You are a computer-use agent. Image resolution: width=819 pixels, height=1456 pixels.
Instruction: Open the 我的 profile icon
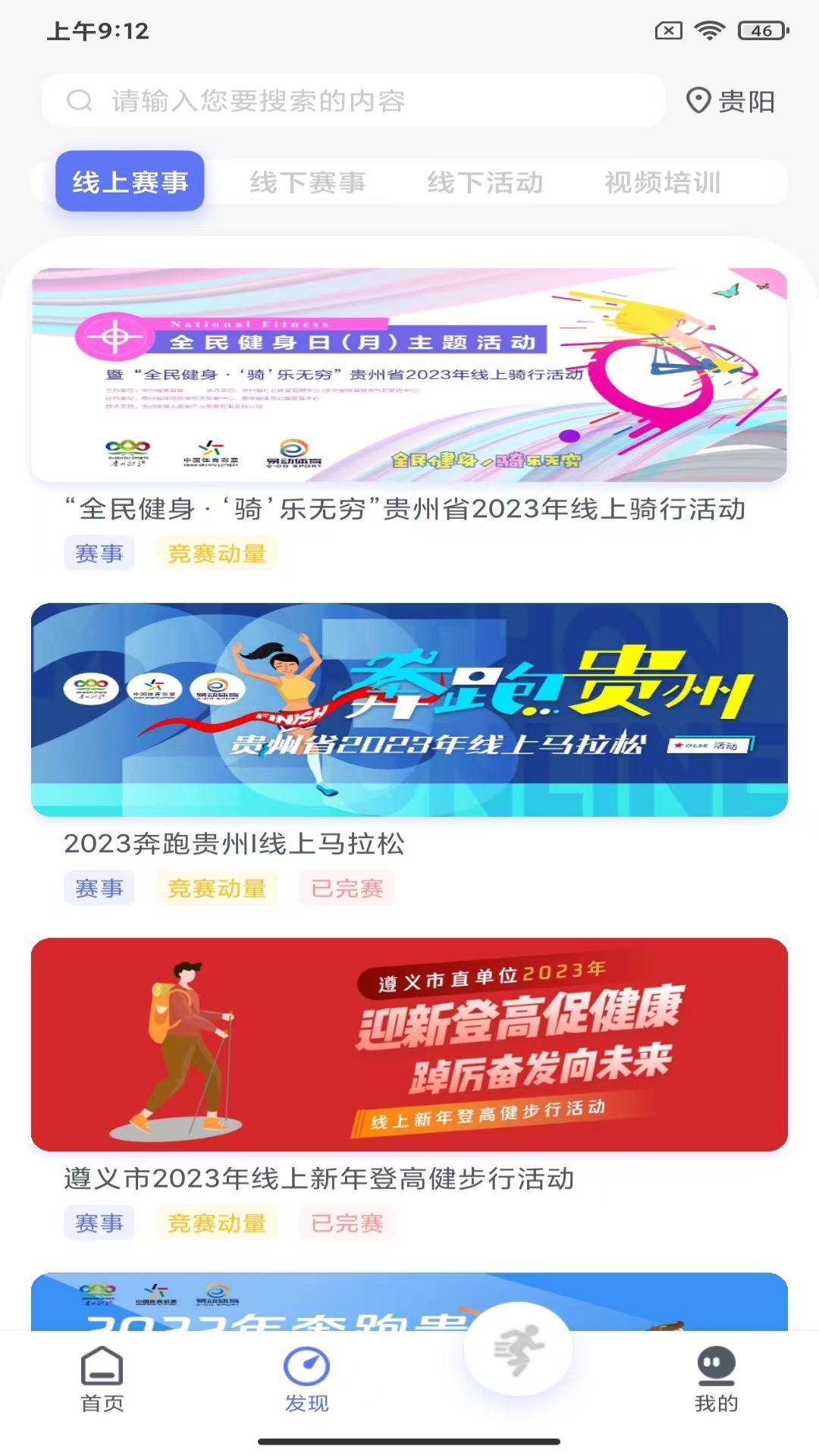coord(716,1379)
